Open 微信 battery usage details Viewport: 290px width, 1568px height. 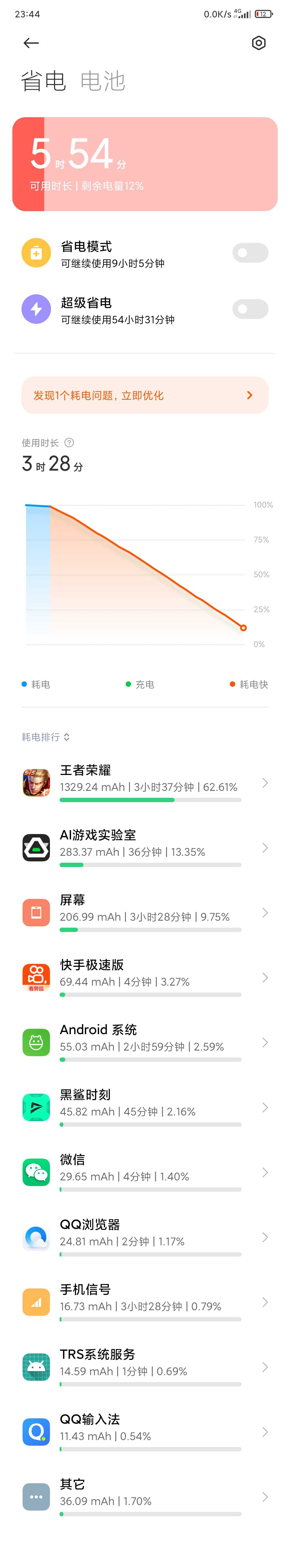[x=145, y=1172]
